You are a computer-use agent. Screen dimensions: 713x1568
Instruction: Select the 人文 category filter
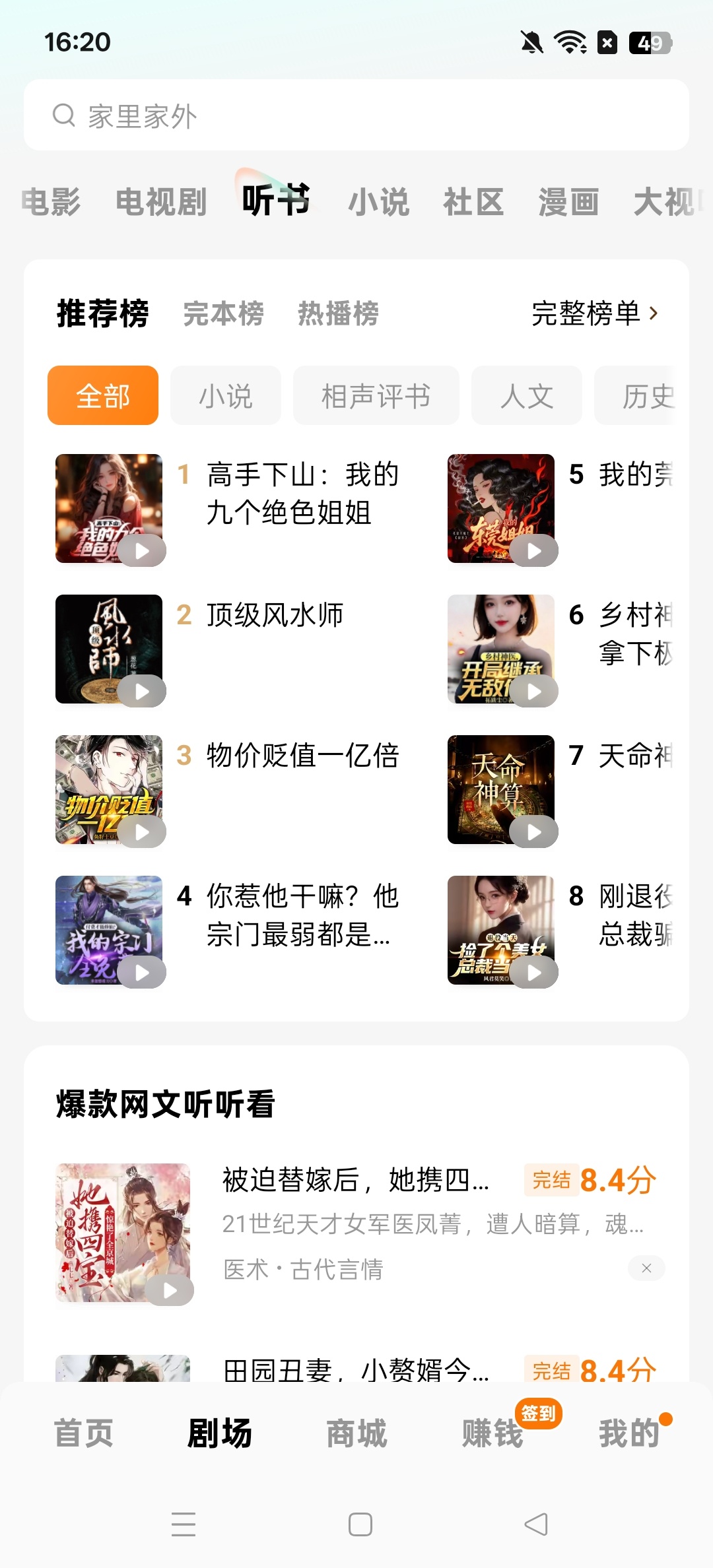pos(526,395)
